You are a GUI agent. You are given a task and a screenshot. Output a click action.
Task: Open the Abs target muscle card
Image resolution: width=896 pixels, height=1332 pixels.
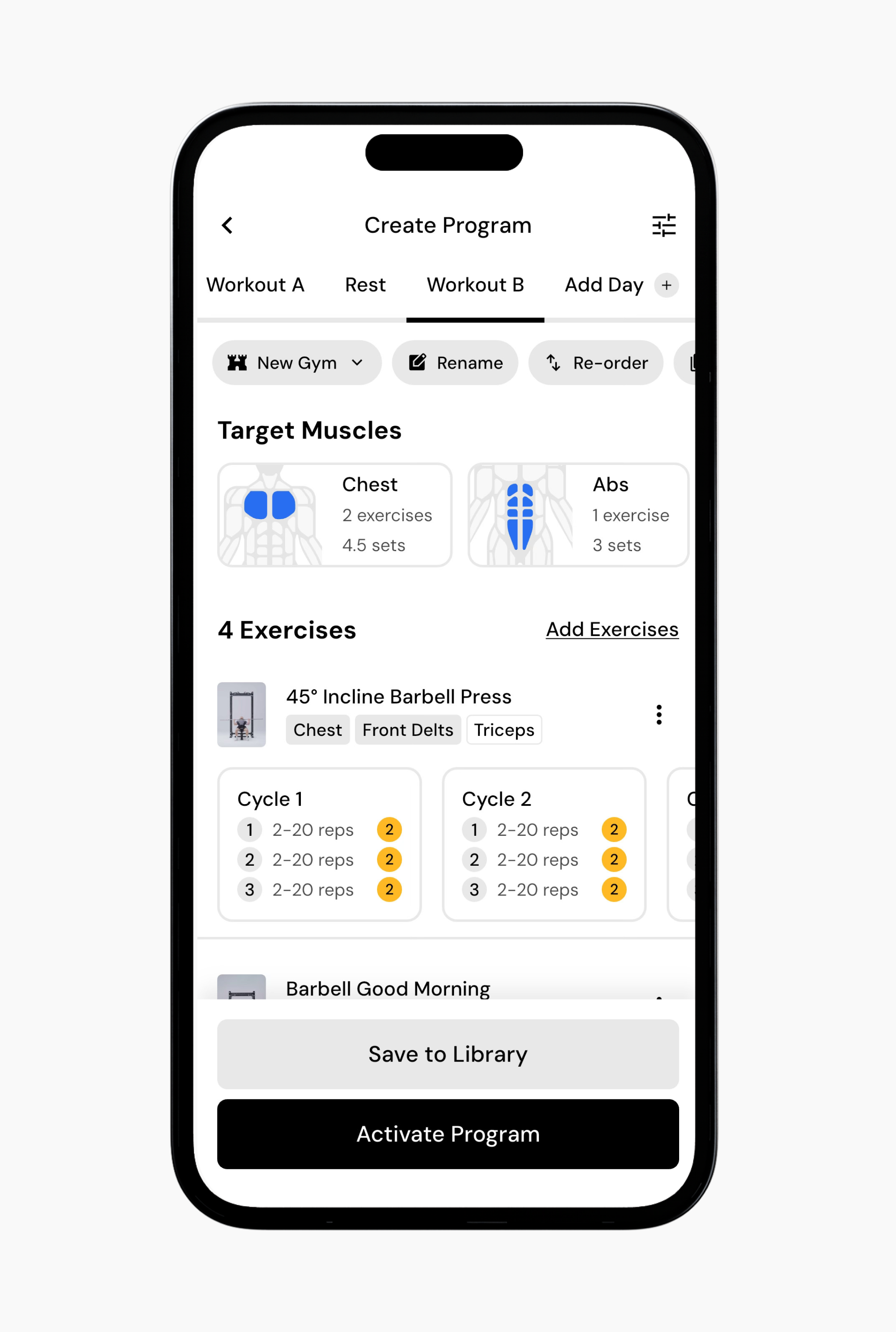578,515
